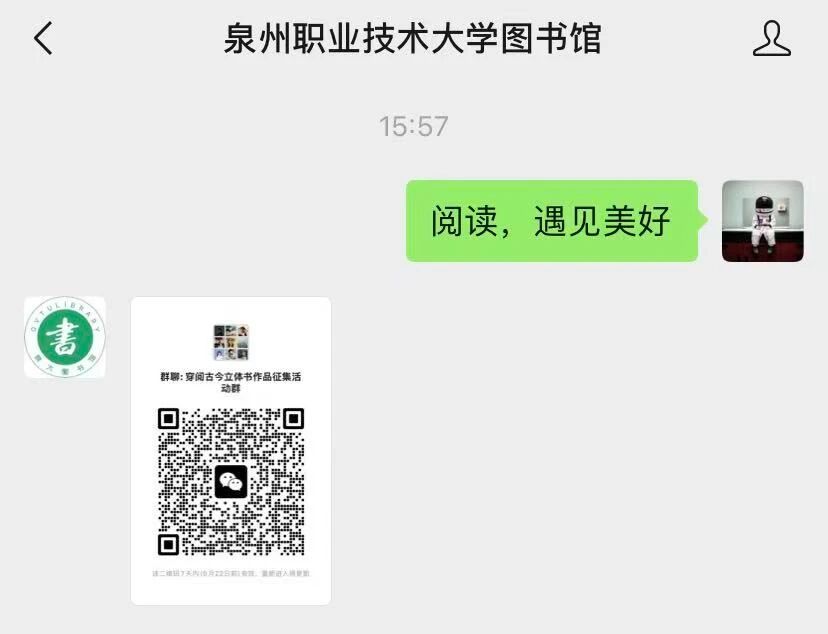Screen dimensions: 828x634
Task: Go back from the library chat
Action: 43,39
